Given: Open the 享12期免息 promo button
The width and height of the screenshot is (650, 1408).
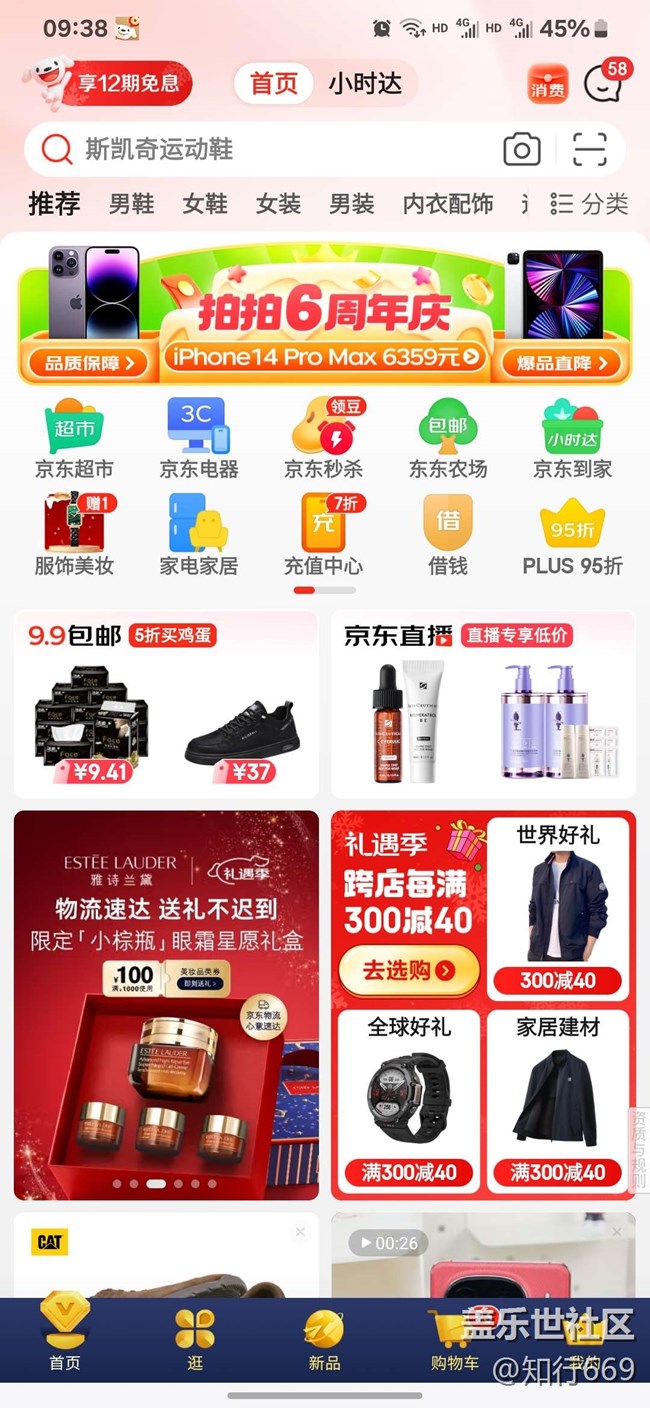Looking at the screenshot, I should tap(128, 84).
